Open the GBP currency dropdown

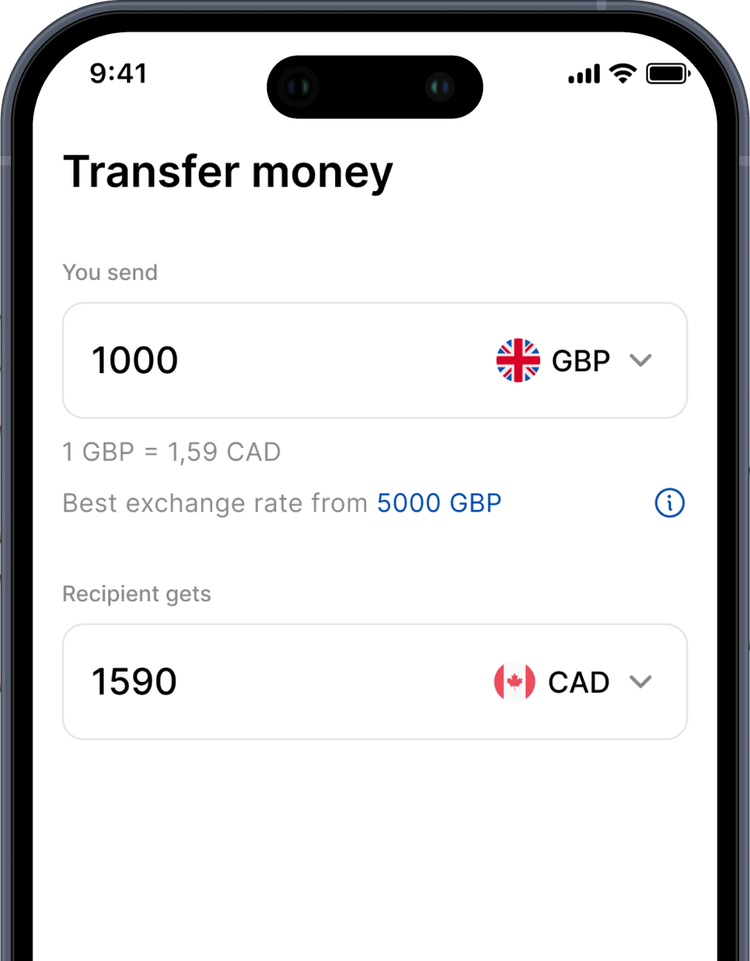coord(574,360)
